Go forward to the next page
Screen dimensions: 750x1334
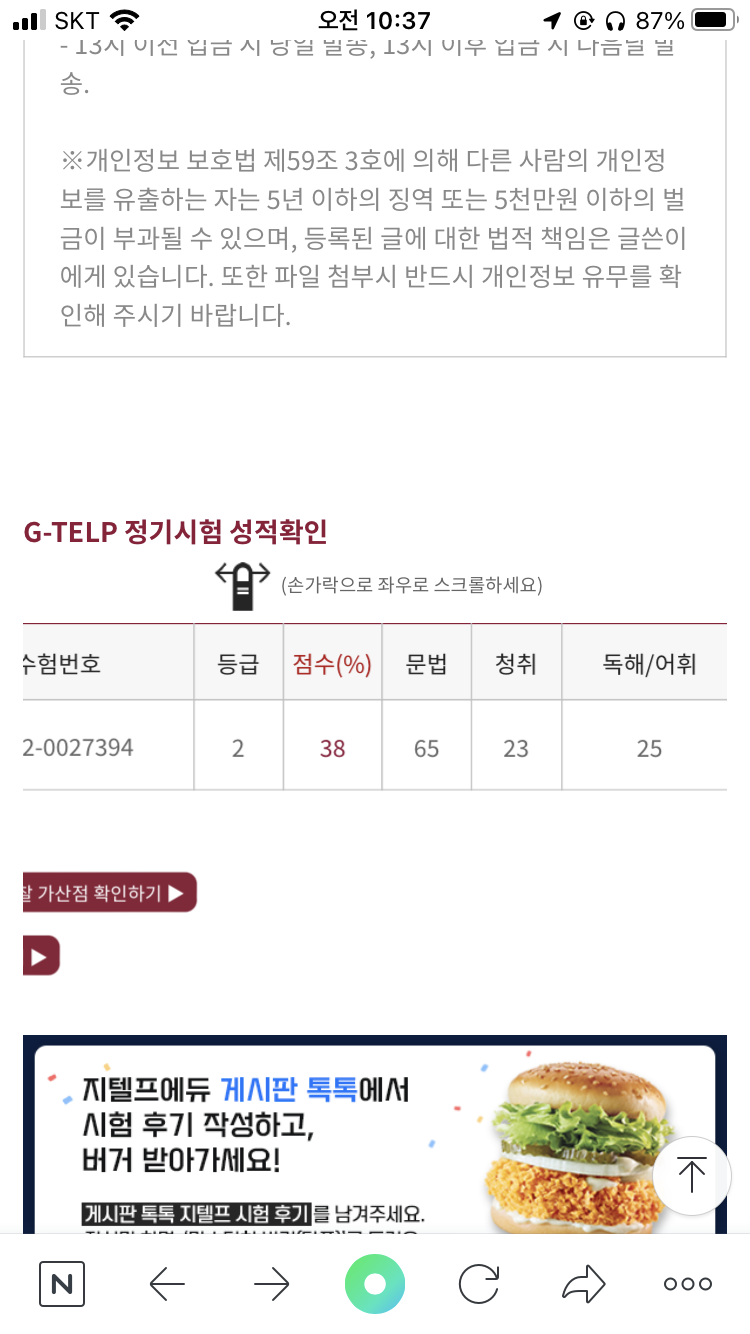pos(271,1284)
